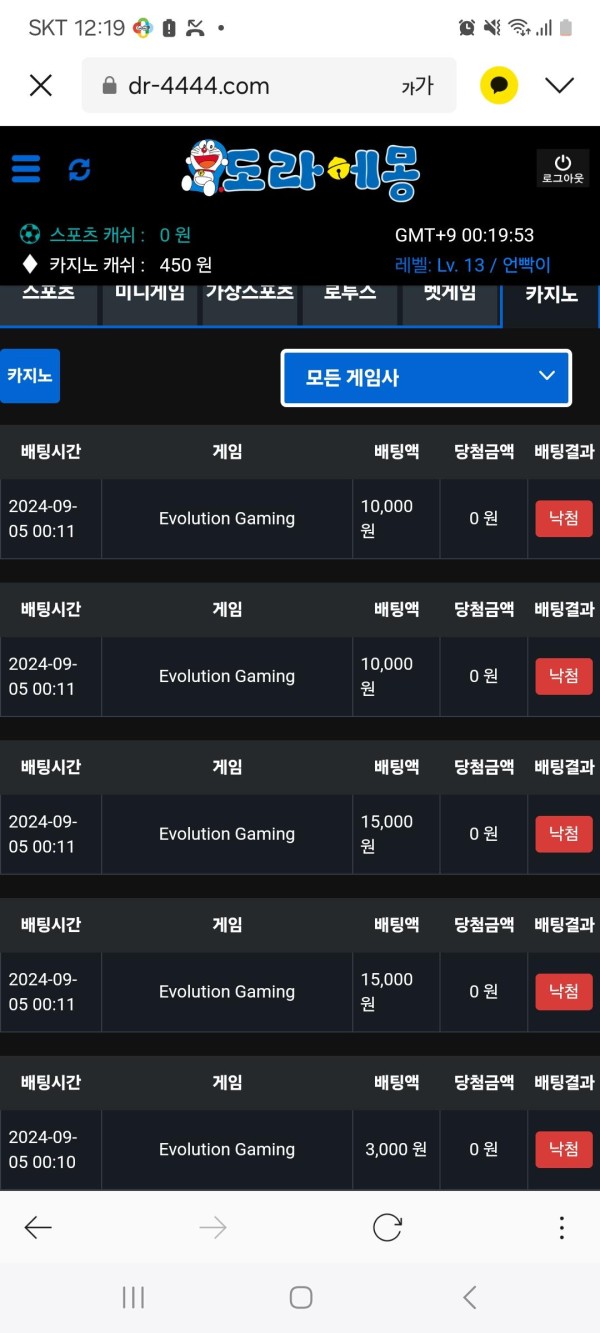Viewport: 600px width, 1333px height.
Task: Expand the browser dropdown chevron
Action: [x=560, y=86]
